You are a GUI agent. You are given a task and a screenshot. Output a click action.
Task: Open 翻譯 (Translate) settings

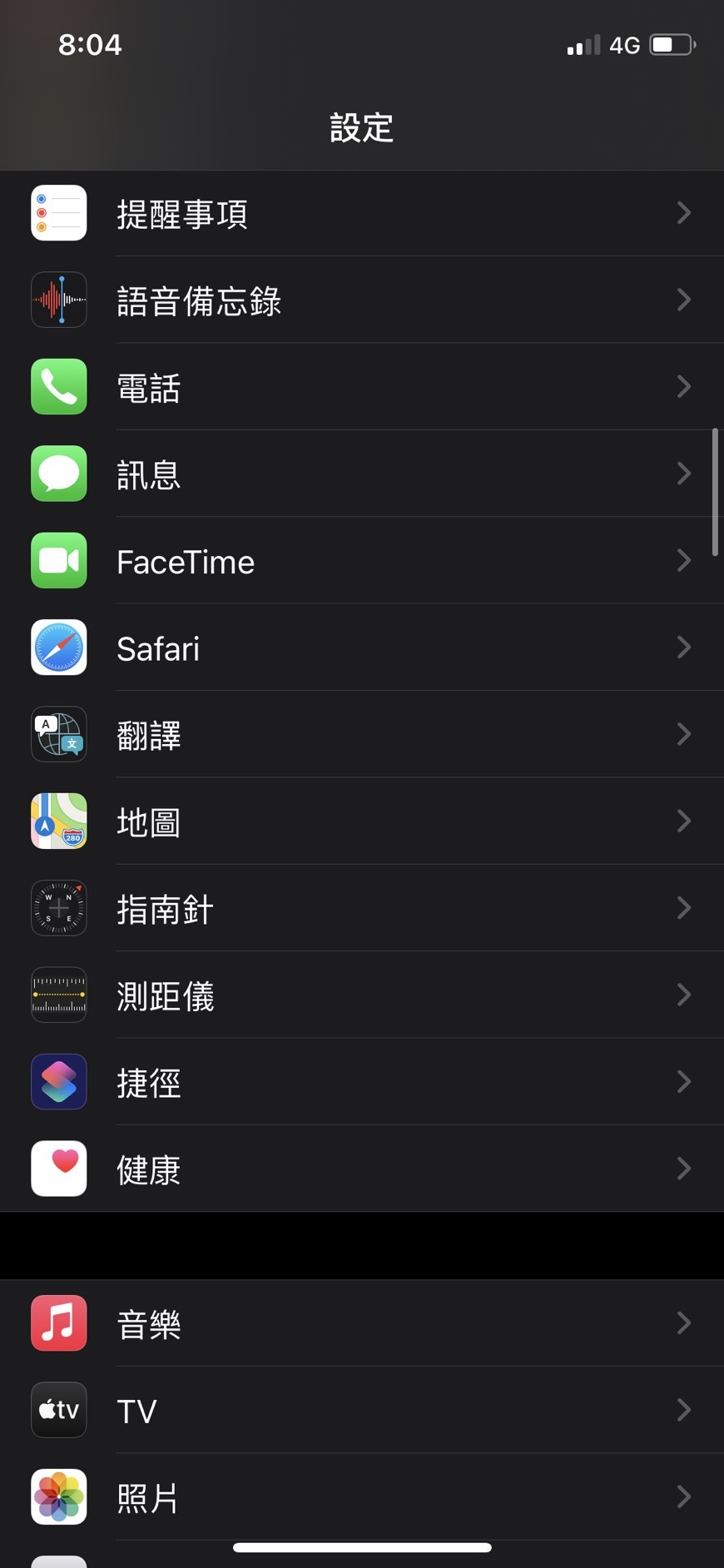pyautogui.click(x=361, y=734)
